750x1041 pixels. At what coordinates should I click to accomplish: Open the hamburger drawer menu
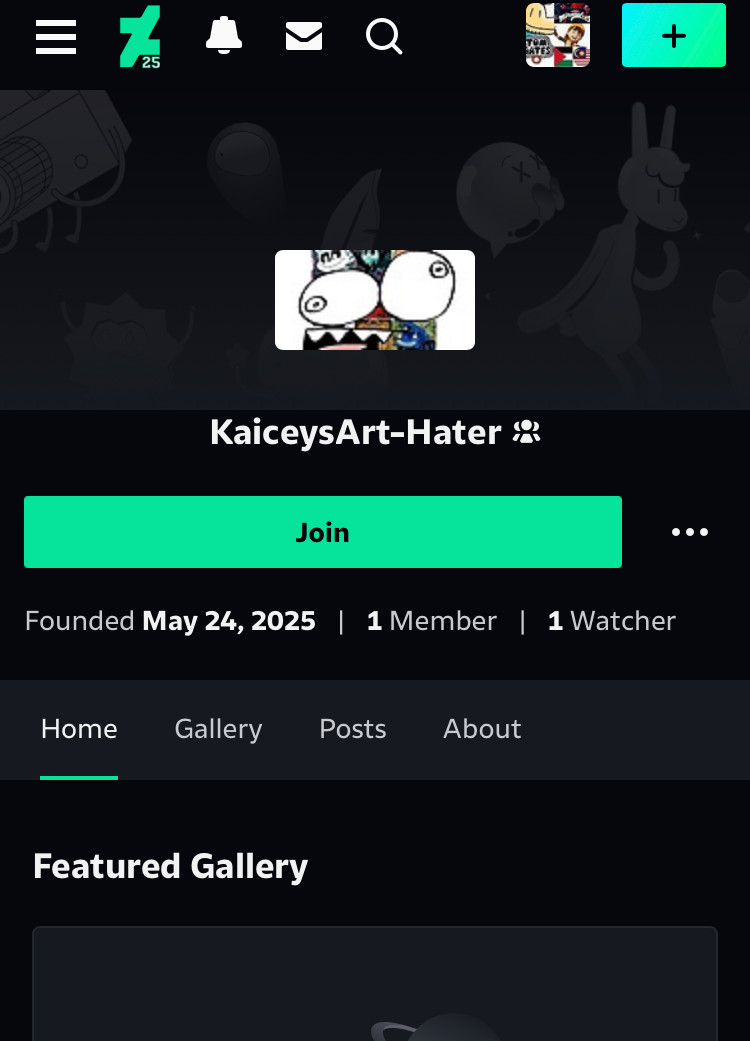tap(56, 37)
